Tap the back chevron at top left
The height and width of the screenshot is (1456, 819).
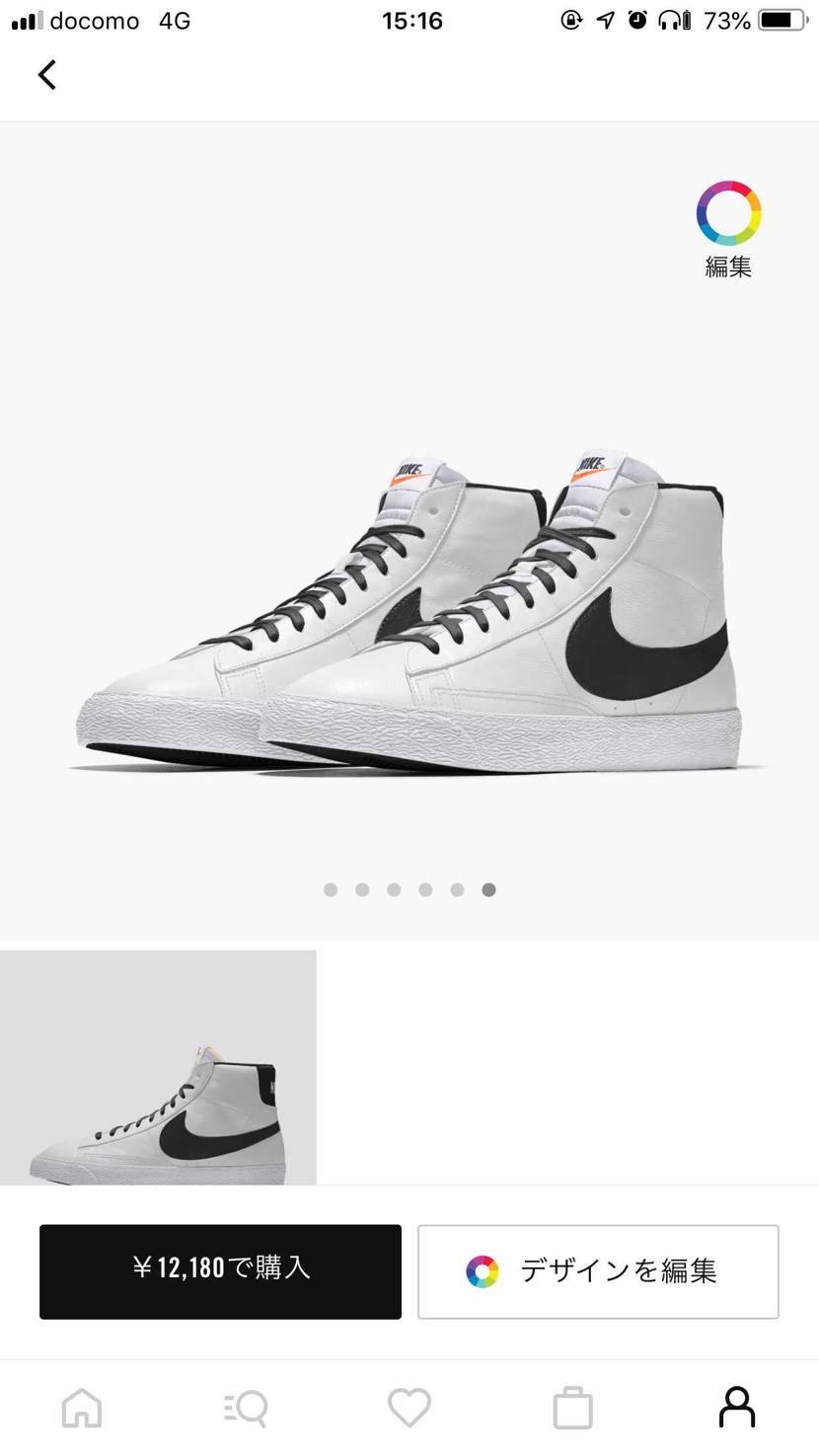[45, 74]
